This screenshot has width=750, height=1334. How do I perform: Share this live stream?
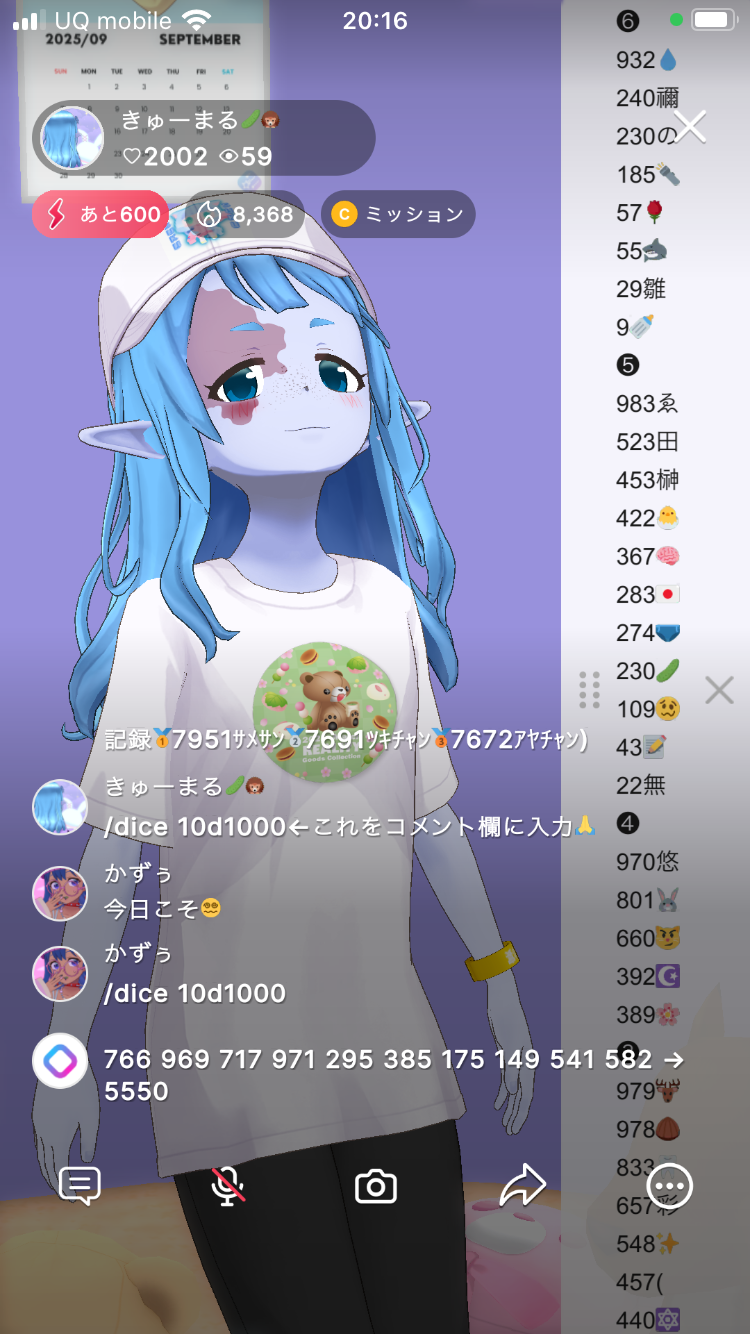click(522, 1186)
